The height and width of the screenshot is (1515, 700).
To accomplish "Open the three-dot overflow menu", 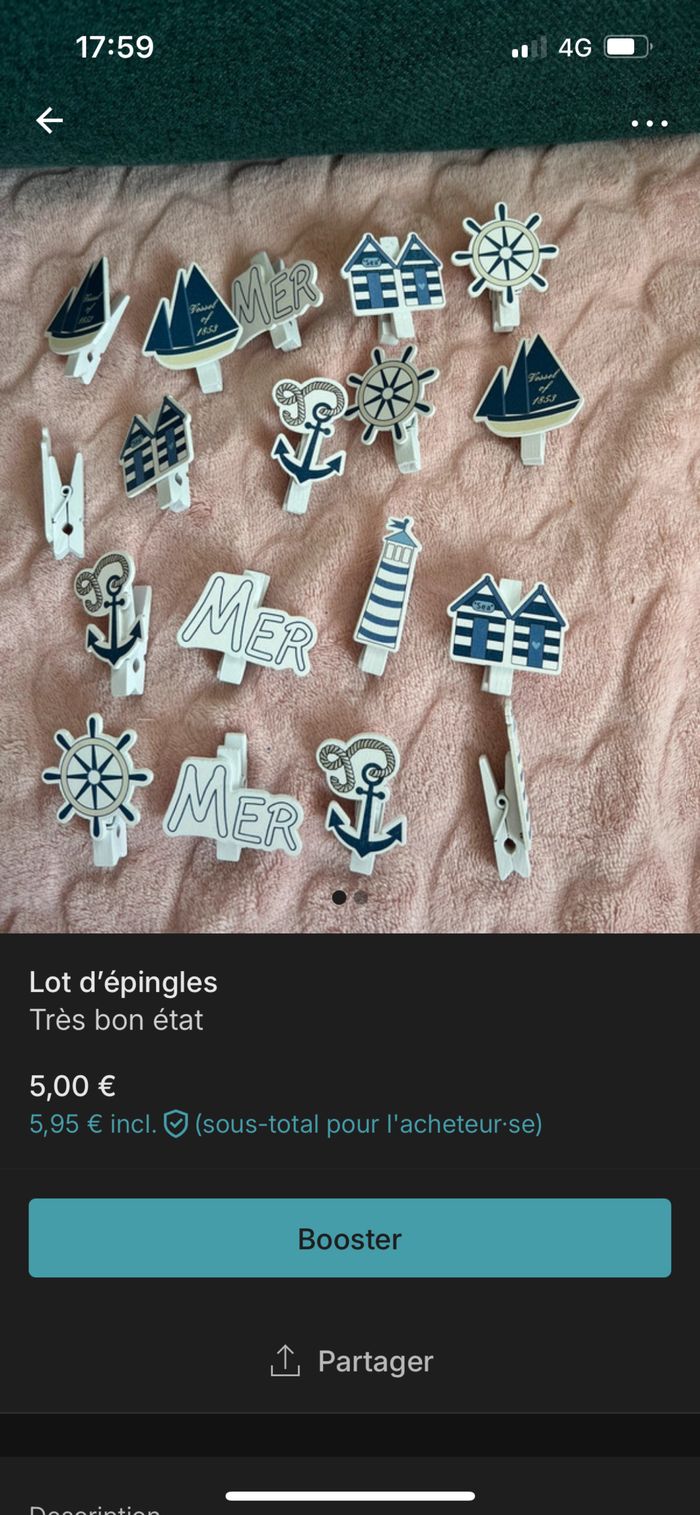I will (649, 123).
